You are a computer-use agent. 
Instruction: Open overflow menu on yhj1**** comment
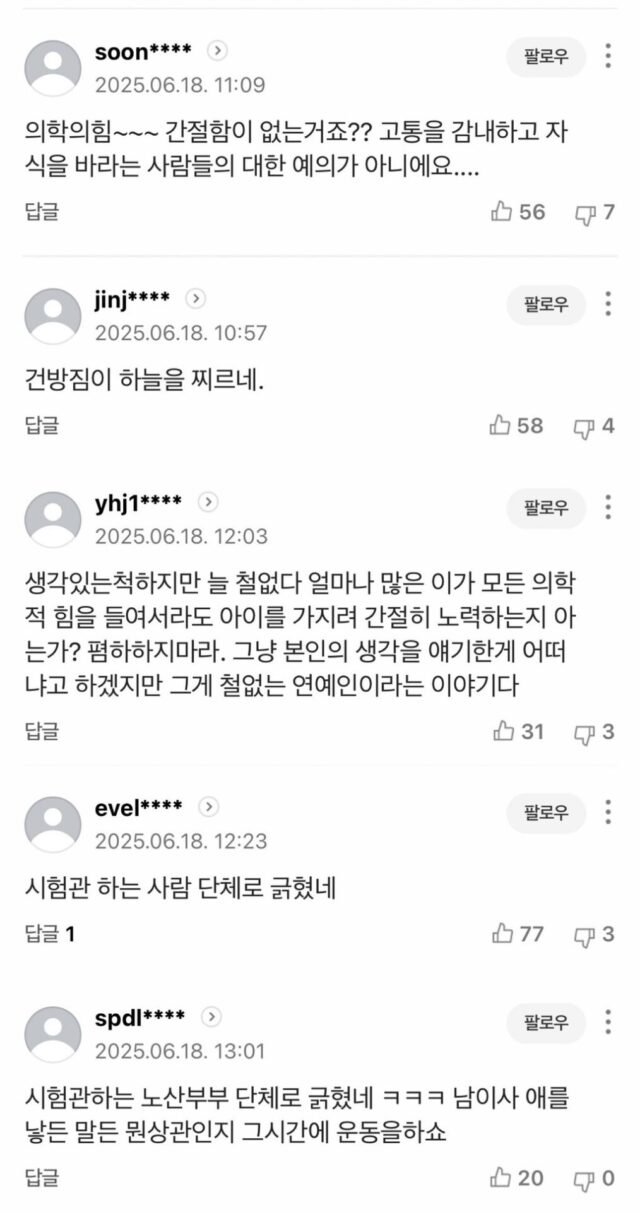pos(608,508)
